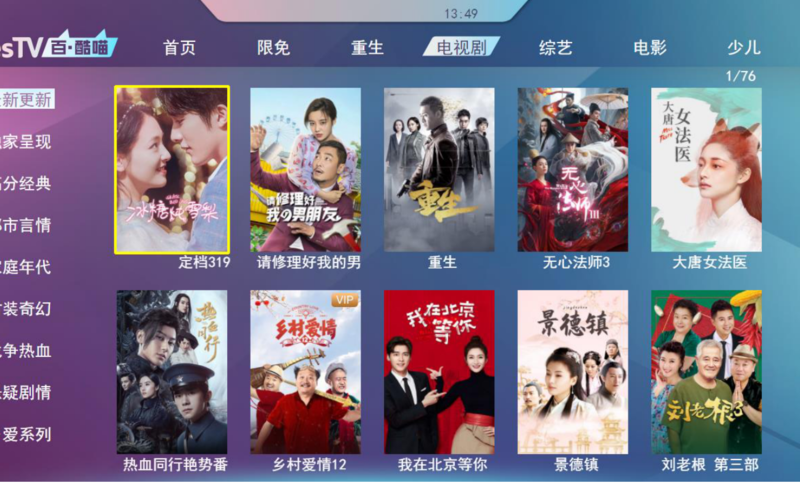Open the 限免 tab
This screenshot has width=800, height=483.
coord(273,47)
